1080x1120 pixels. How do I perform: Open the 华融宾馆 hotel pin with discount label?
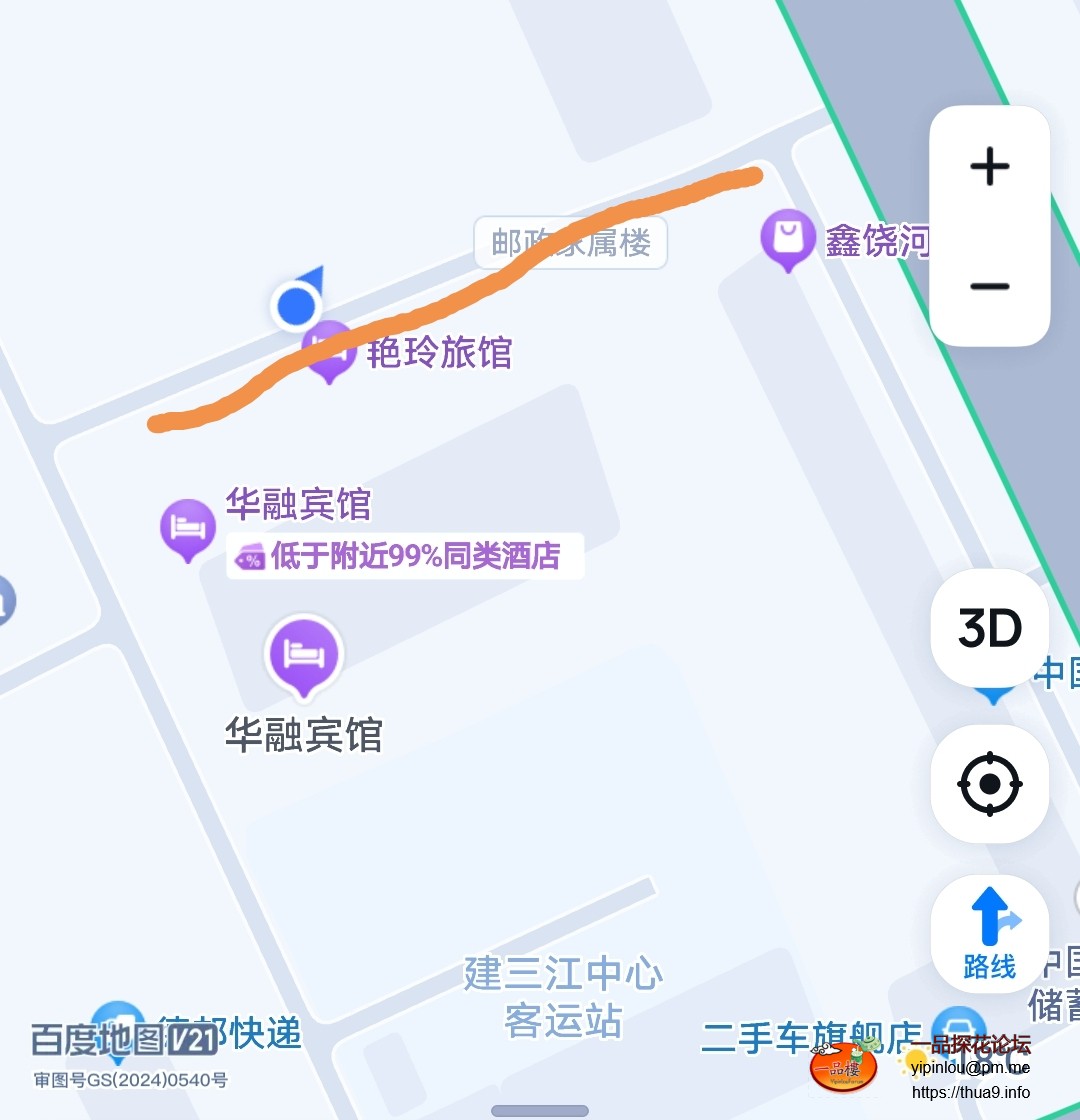tap(186, 525)
